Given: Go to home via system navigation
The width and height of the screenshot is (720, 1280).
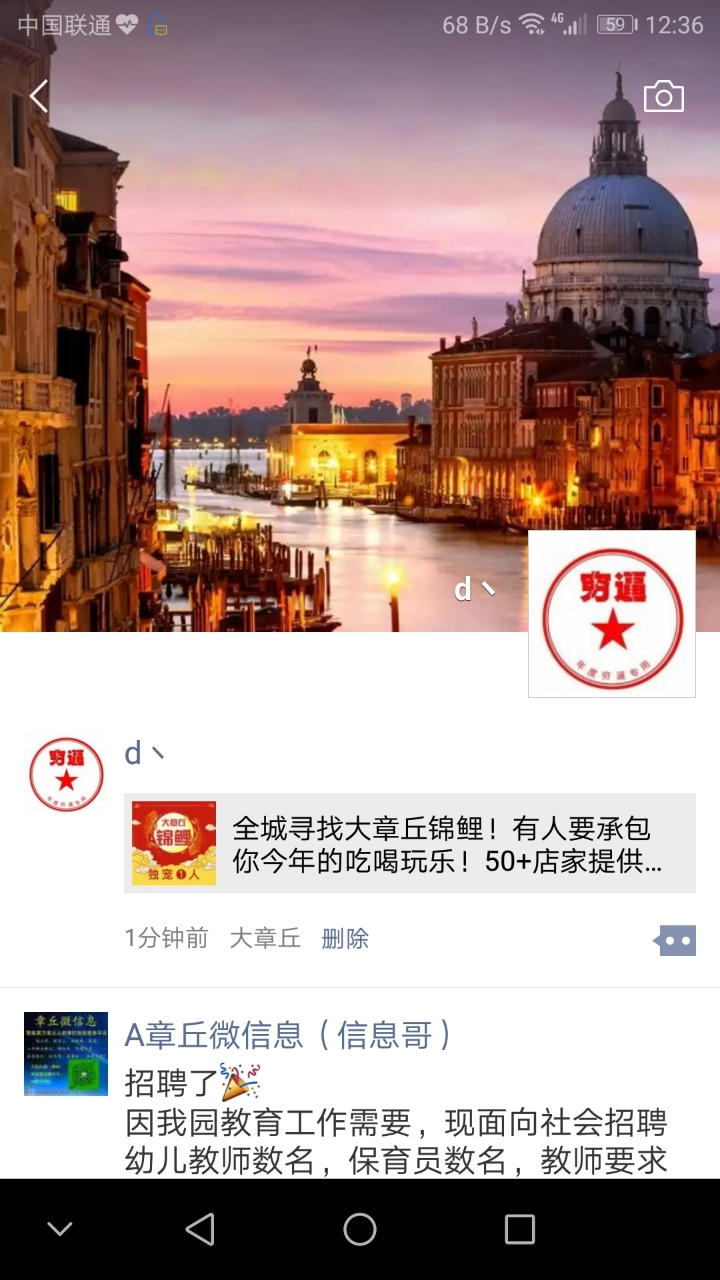Looking at the screenshot, I should pyautogui.click(x=360, y=1229).
